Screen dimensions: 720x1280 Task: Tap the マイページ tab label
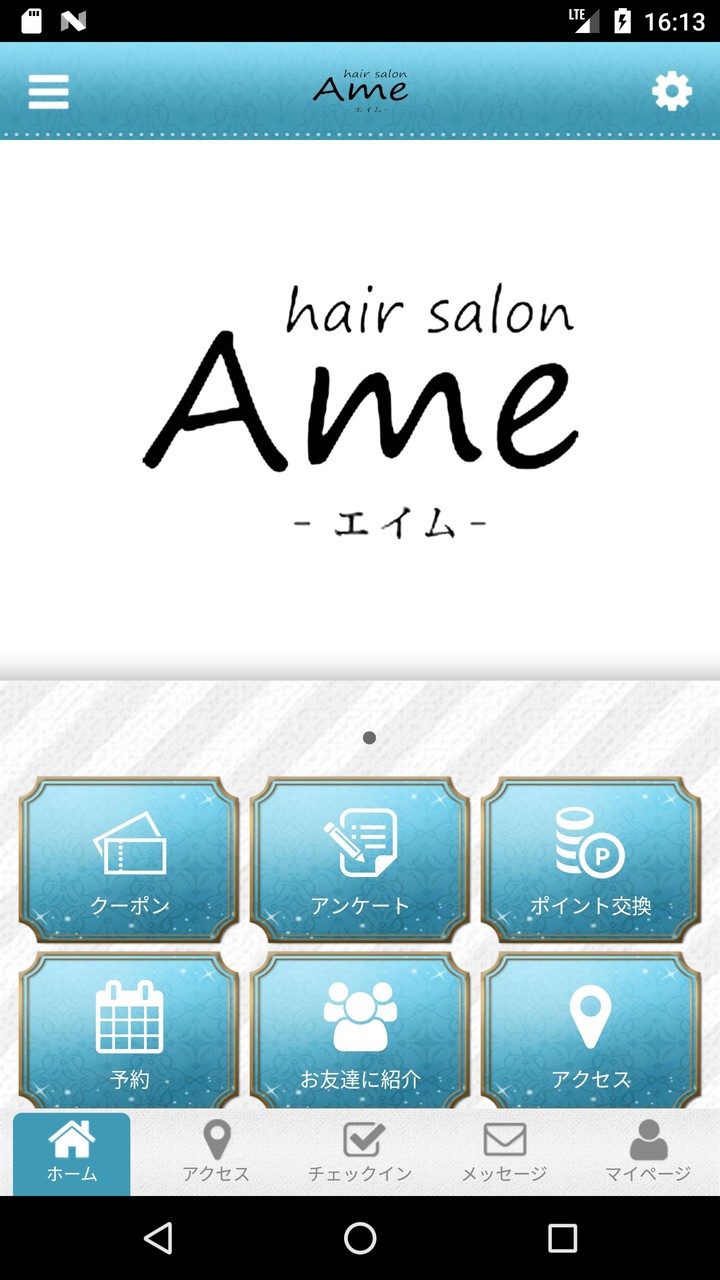tap(649, 1173)
